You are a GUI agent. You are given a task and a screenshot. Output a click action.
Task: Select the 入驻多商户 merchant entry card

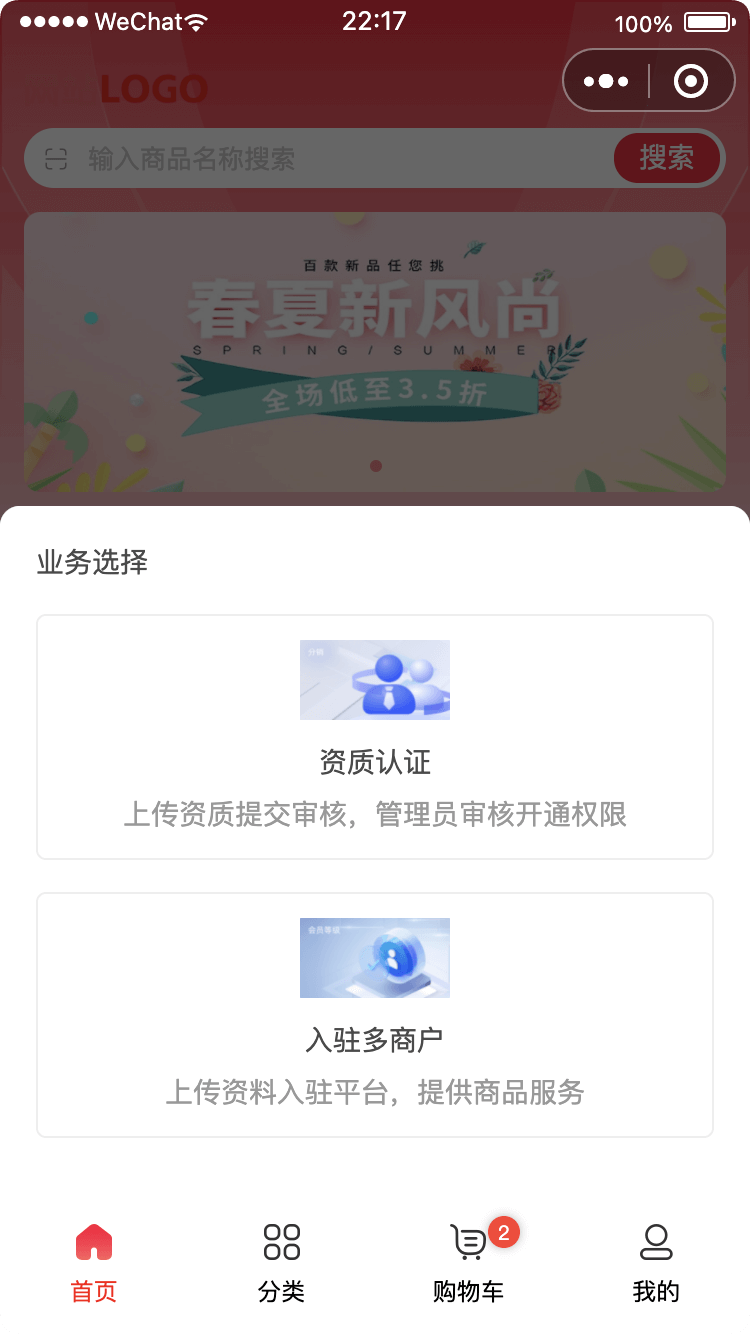tap(375, 1015)
